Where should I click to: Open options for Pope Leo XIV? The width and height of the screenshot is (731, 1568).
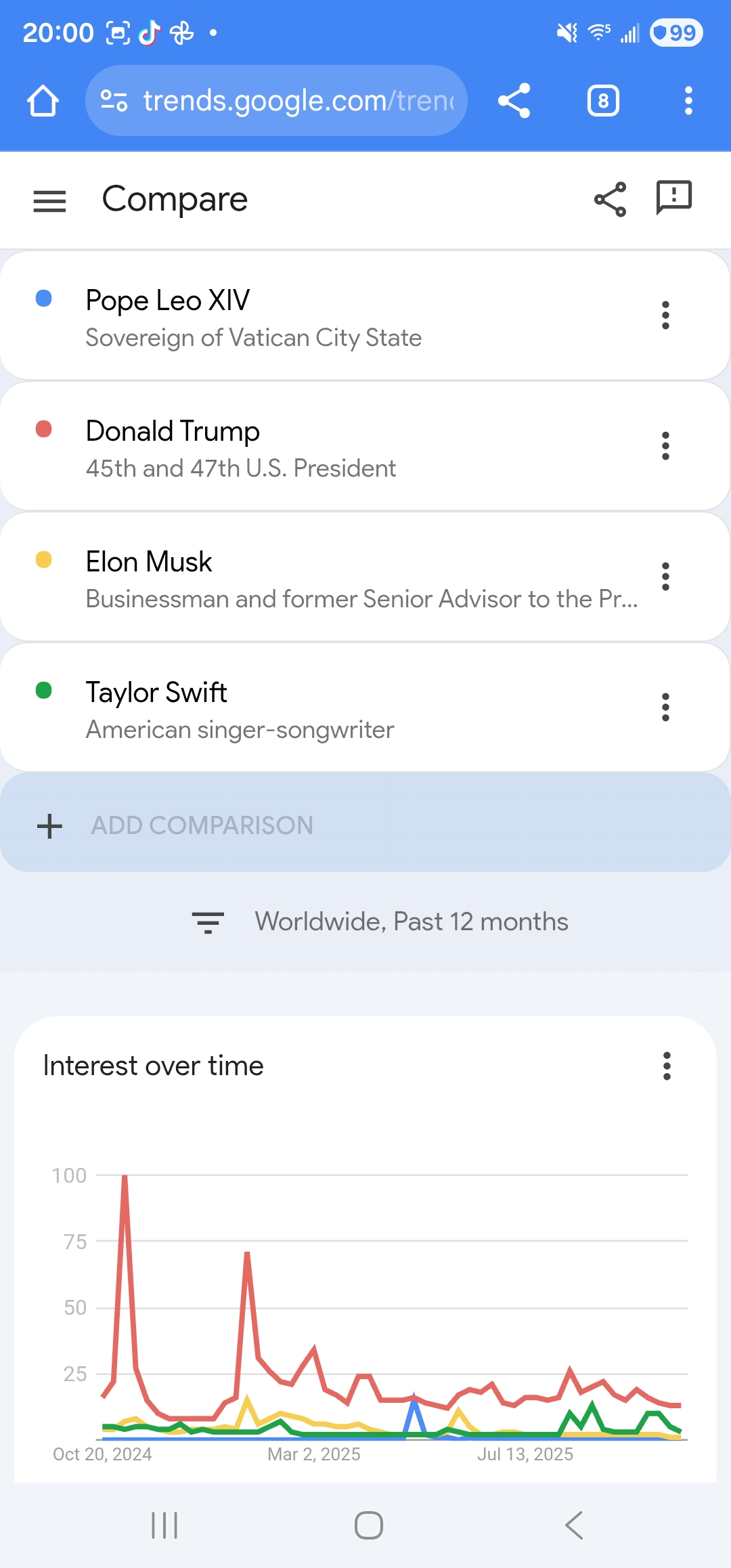(x=665, y=315)
